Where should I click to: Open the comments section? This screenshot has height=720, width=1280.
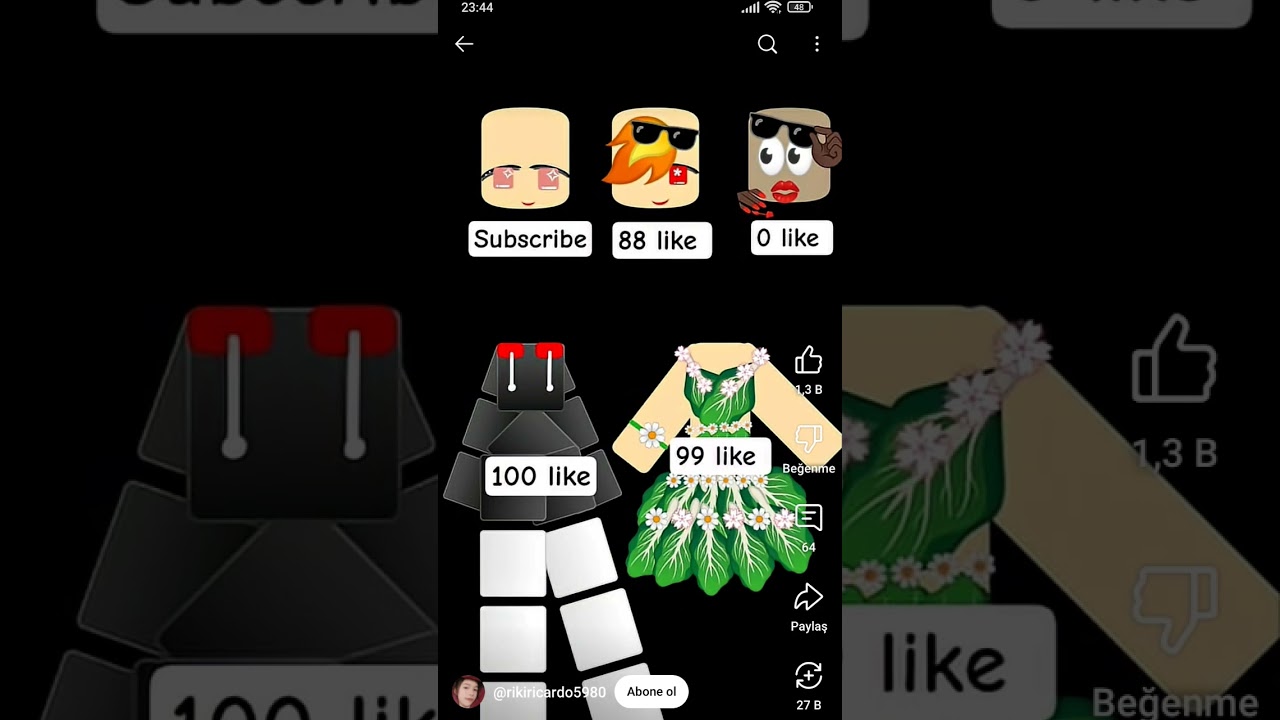[x=808, y=518]
